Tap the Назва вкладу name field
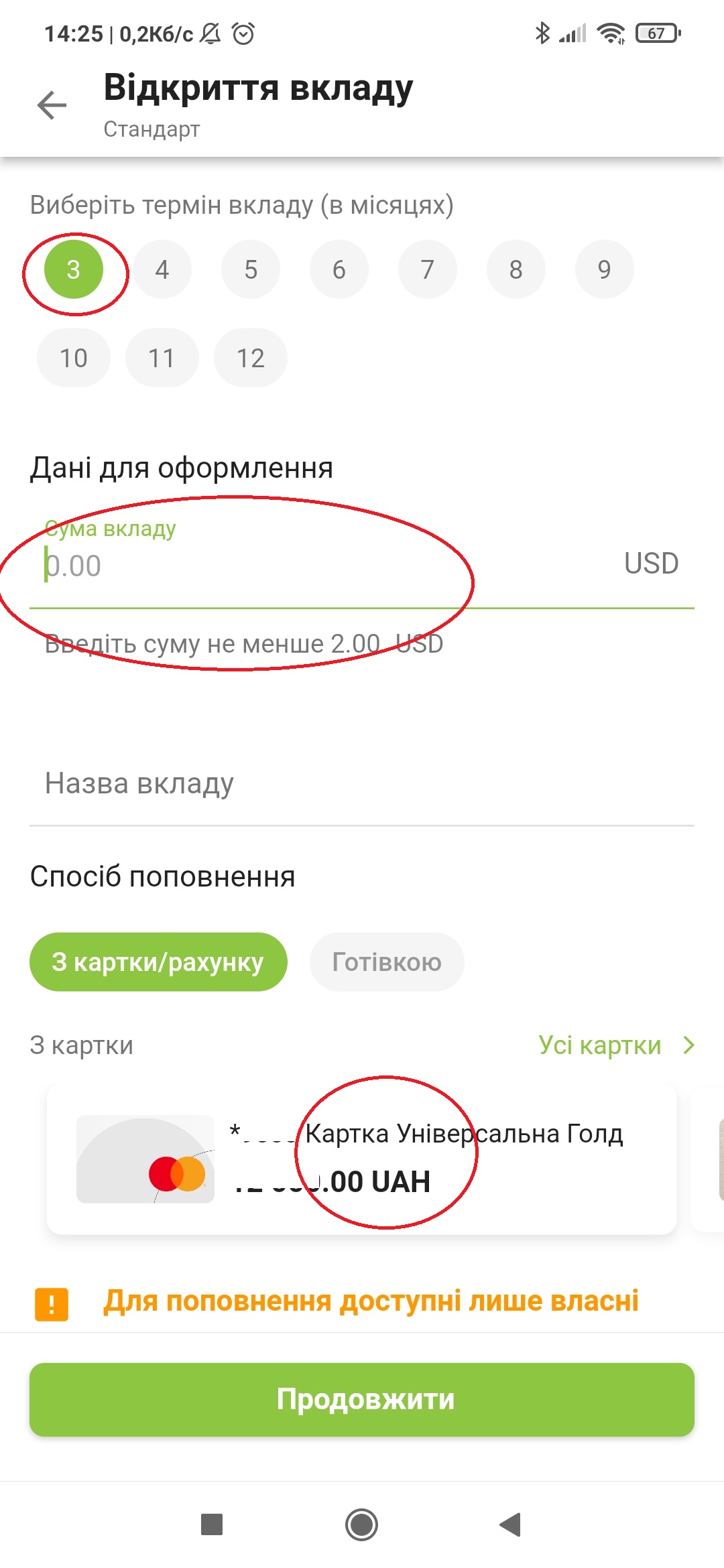This screenshot has height=1568, width=724. coord(362,784)
